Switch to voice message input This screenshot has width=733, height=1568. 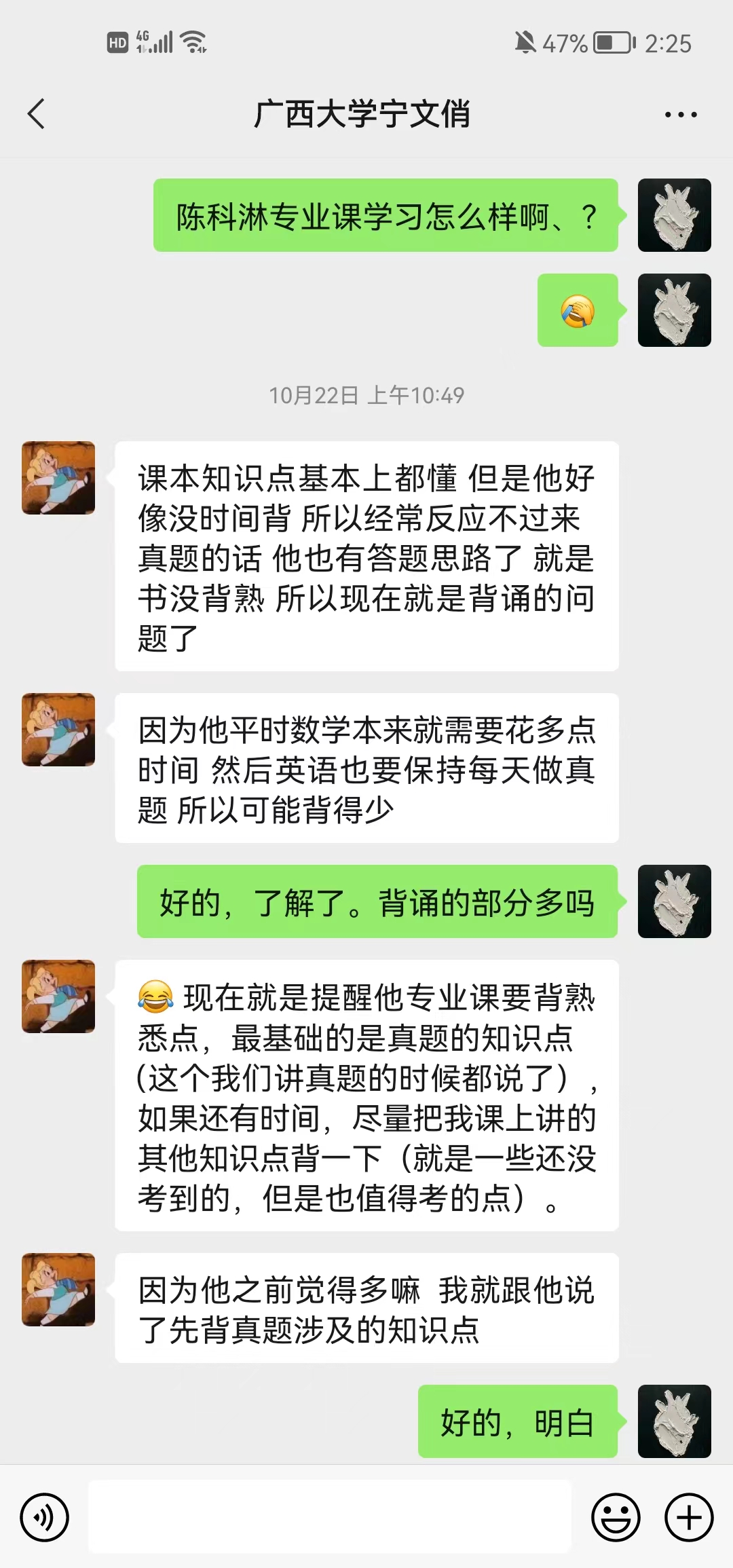44,1517
